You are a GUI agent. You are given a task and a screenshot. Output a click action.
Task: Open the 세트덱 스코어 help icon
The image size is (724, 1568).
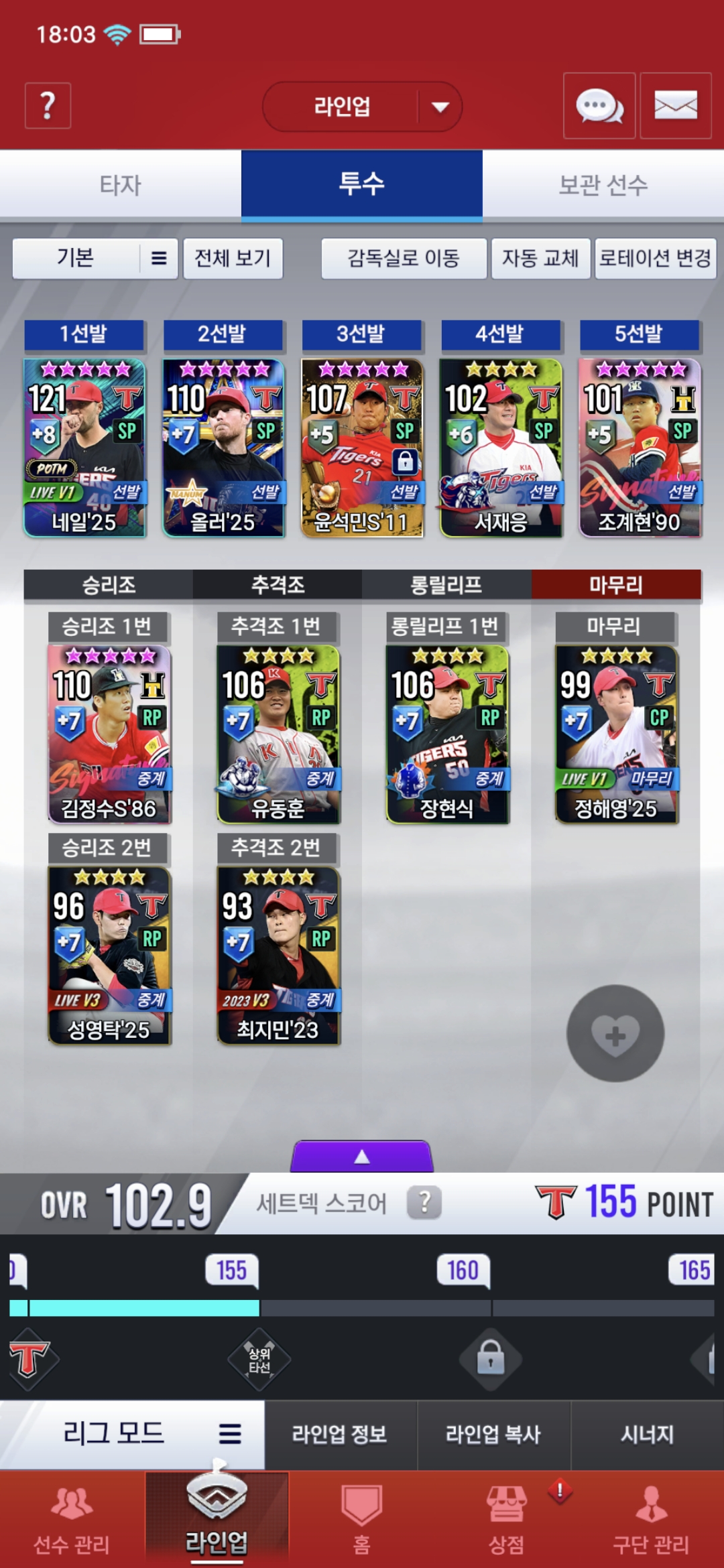click(424, 1203)
